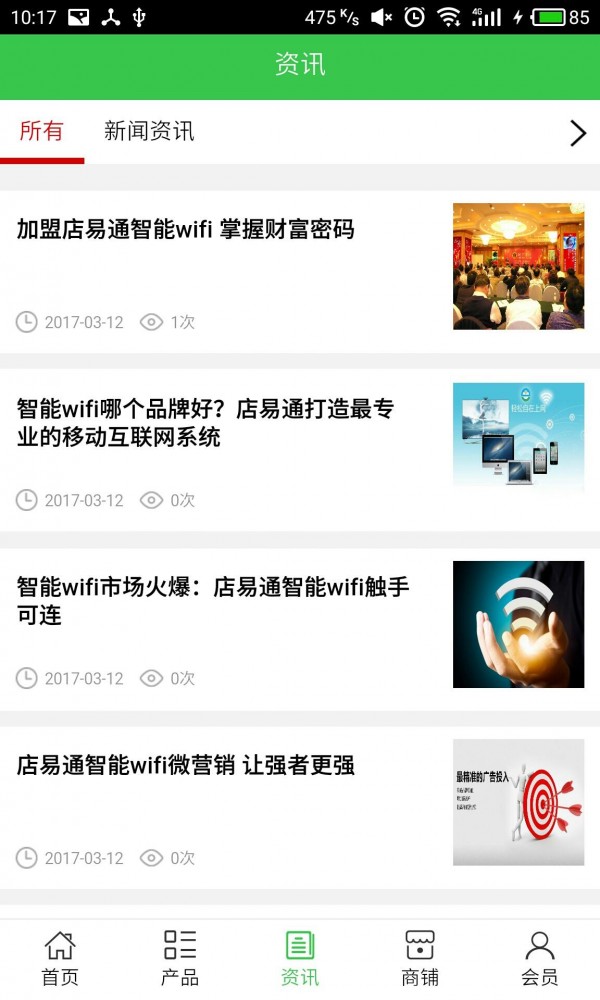
Task: Open the 商铺 tab
Action: point(420,958)
